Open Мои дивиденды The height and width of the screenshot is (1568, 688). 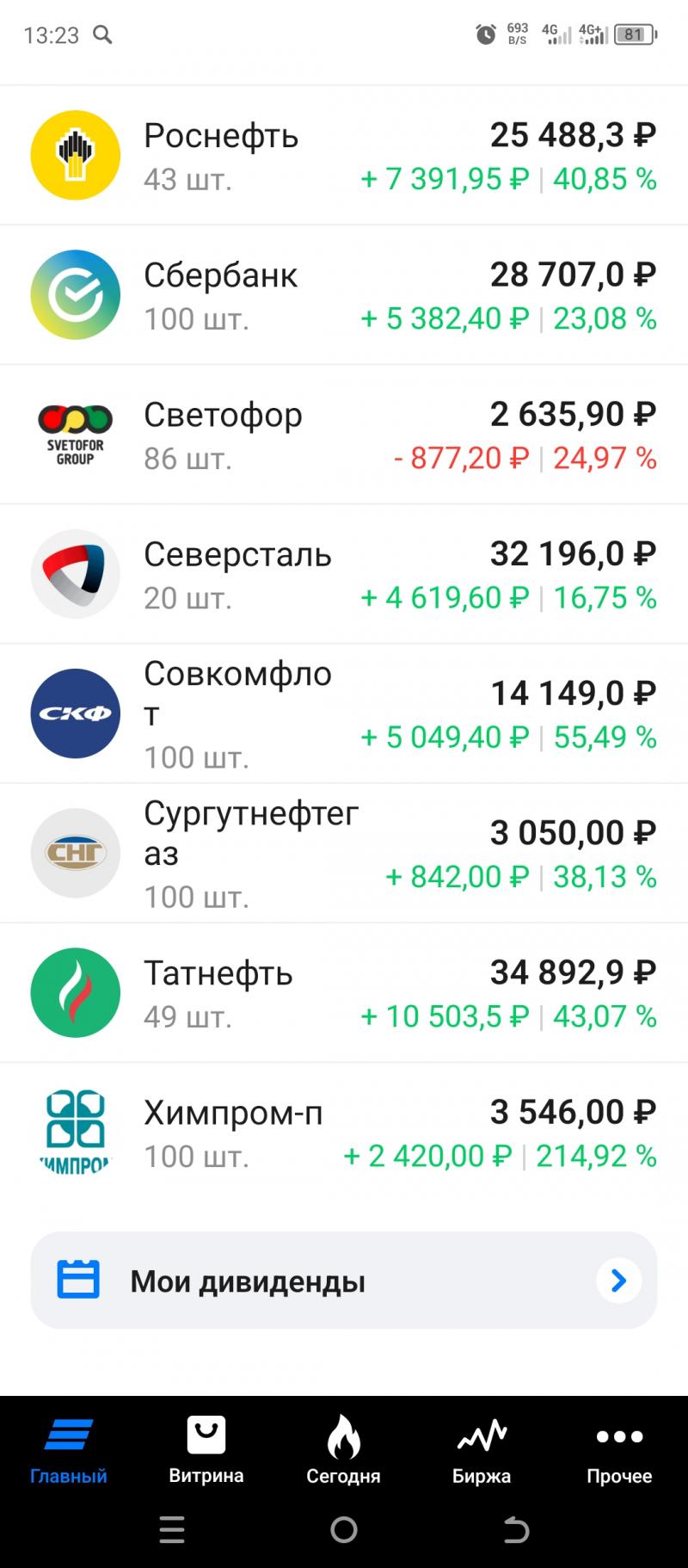344,1281
